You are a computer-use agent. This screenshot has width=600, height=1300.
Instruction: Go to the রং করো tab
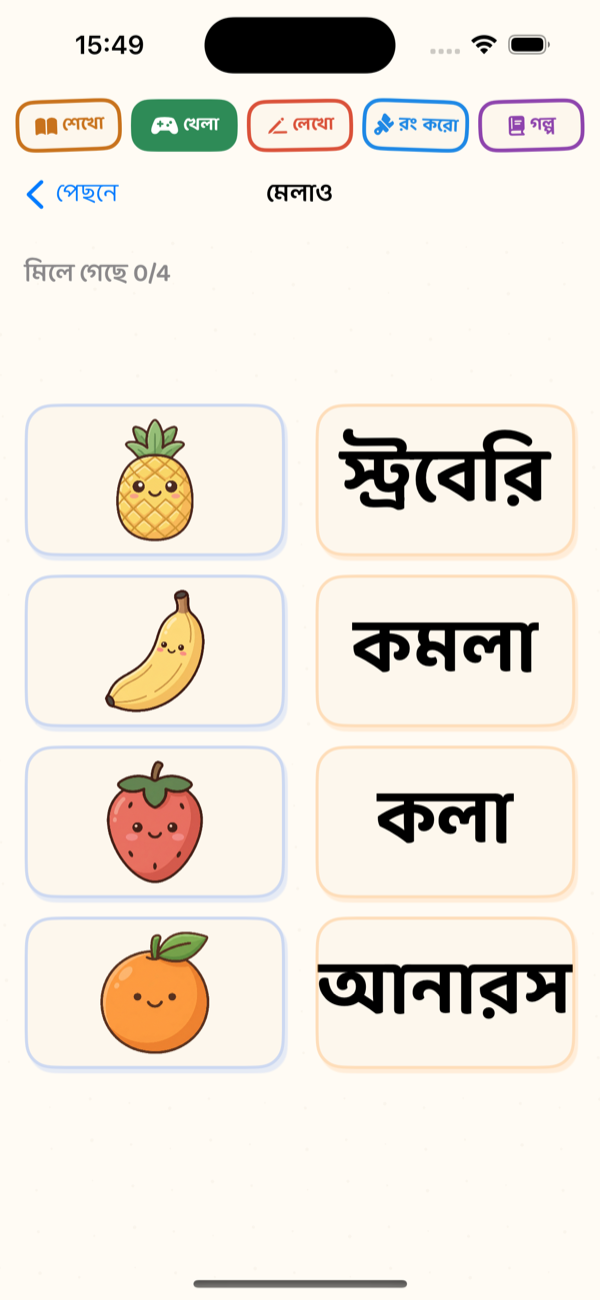415,126
